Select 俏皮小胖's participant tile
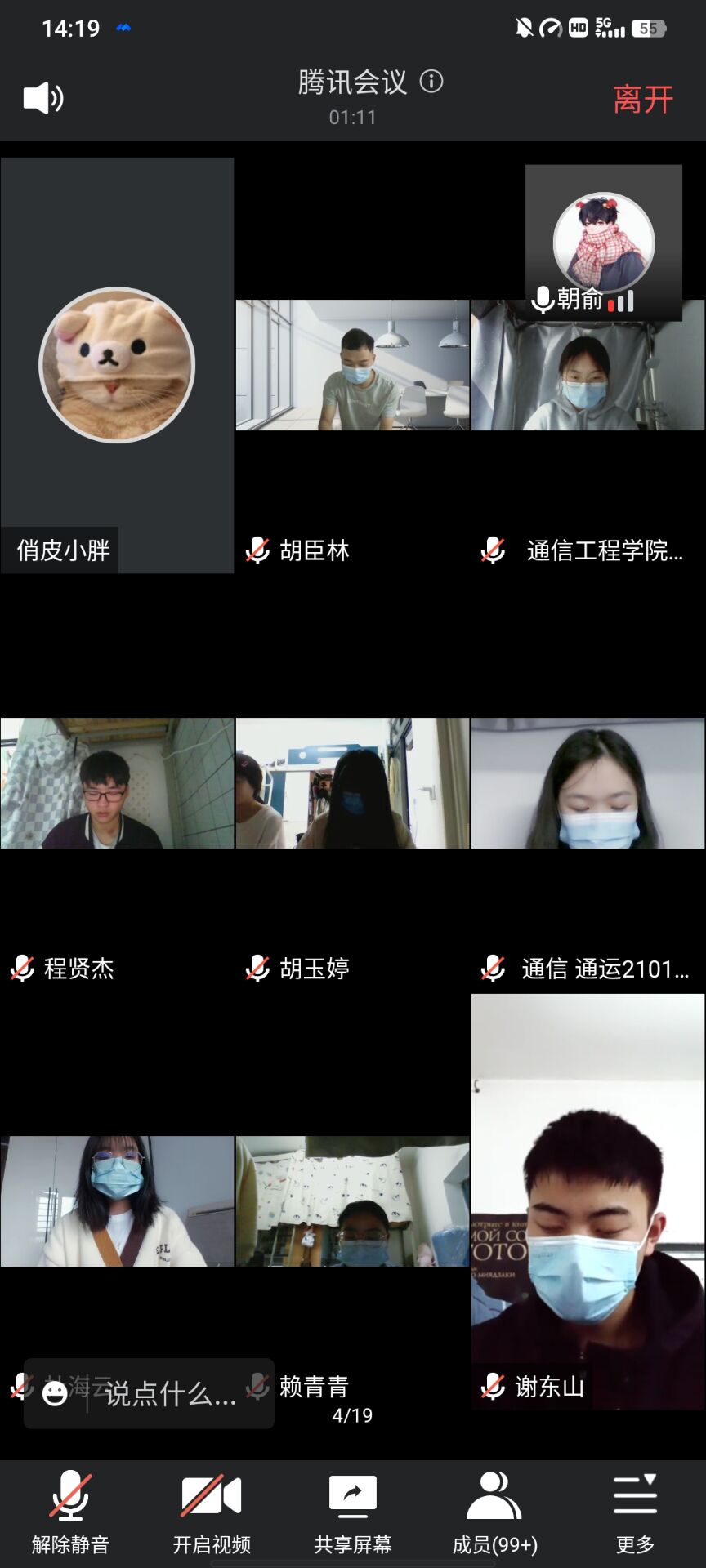The width and height of the screenshot is (706, 1568). pos(117,365)
